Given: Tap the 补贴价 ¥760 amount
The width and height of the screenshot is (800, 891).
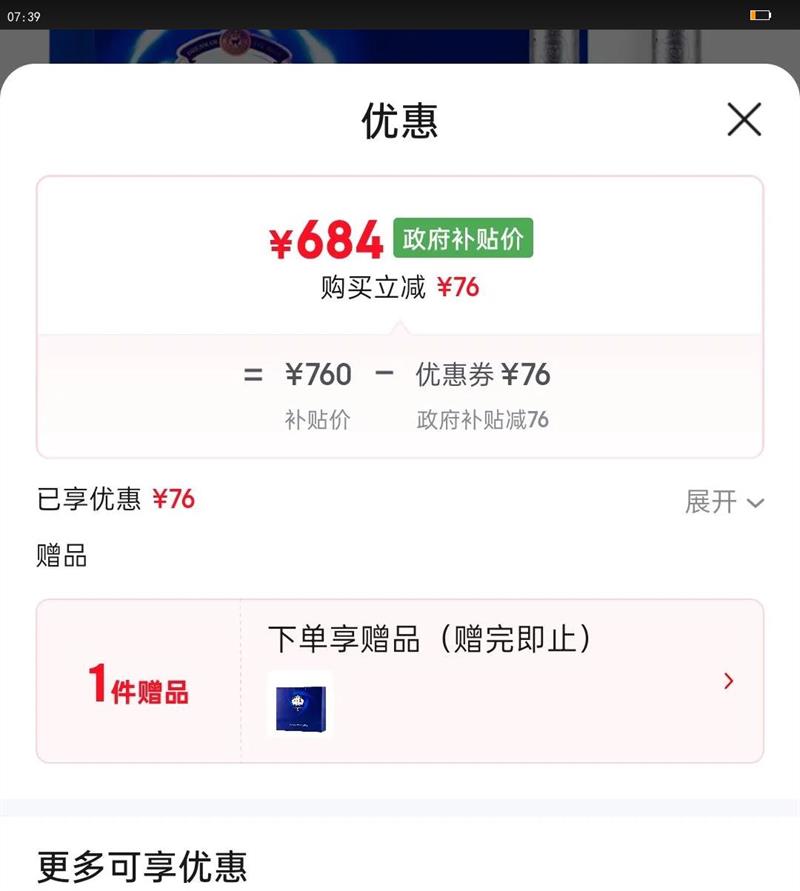Looking at the screenshot, I should pos(318,375).
